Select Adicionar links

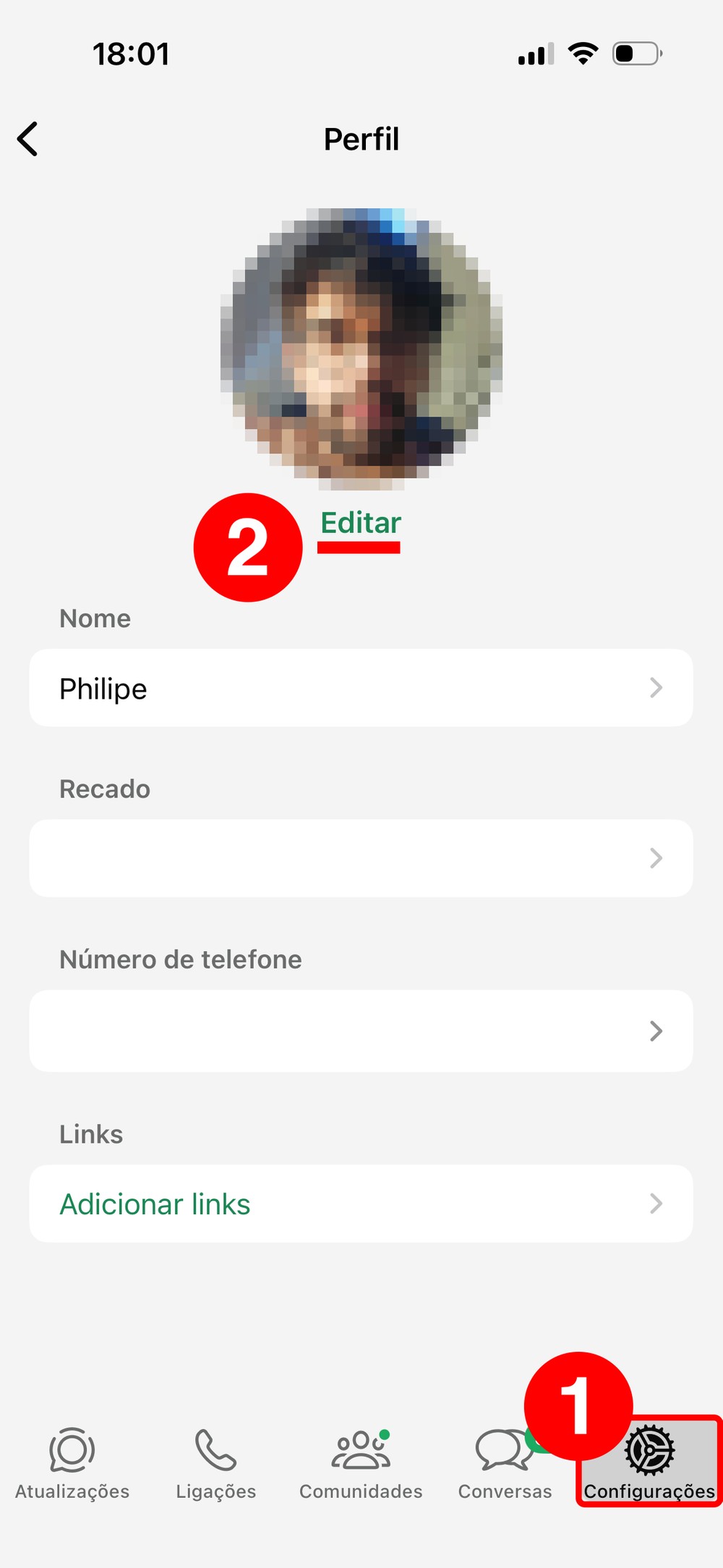(x=361, y=1203)
